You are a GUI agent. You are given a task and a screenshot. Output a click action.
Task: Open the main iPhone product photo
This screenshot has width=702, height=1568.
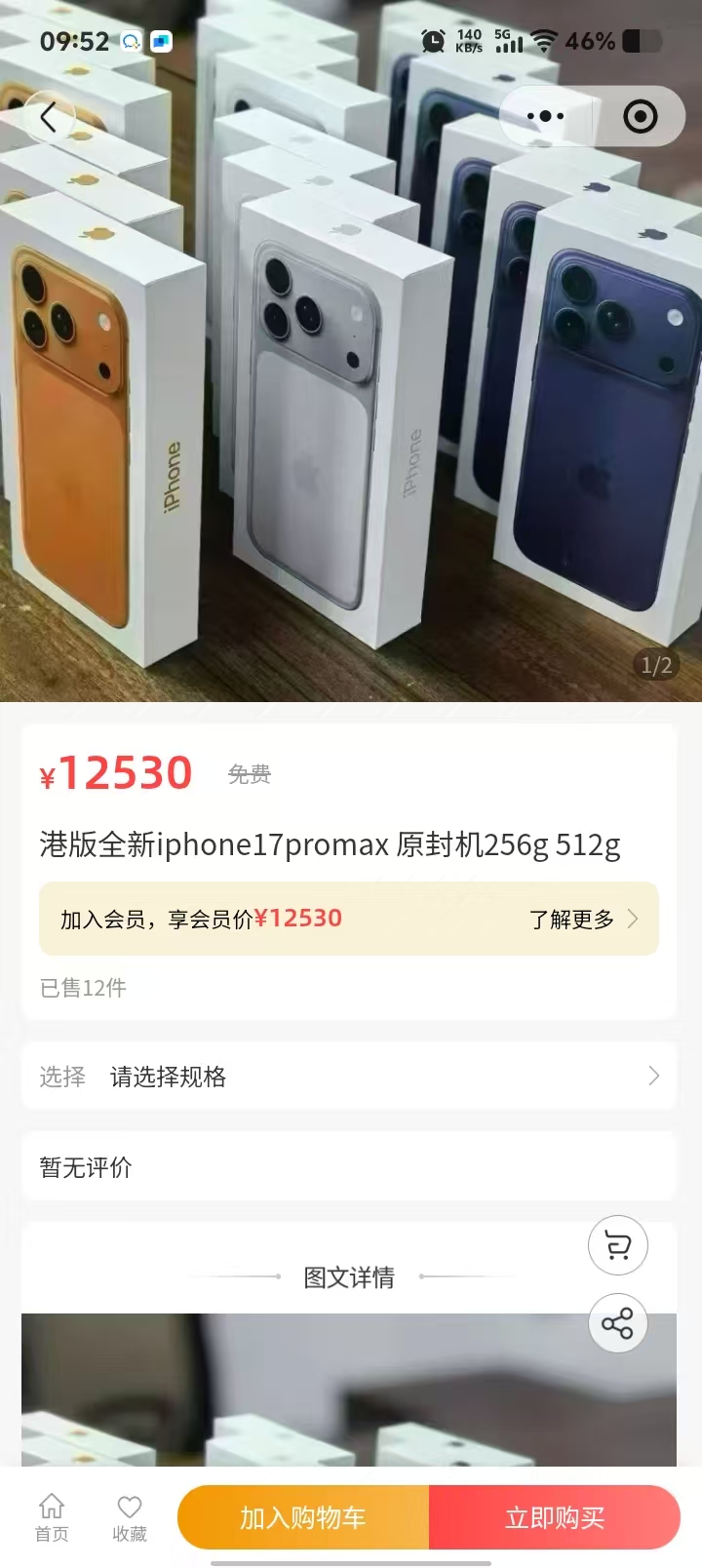351,390
